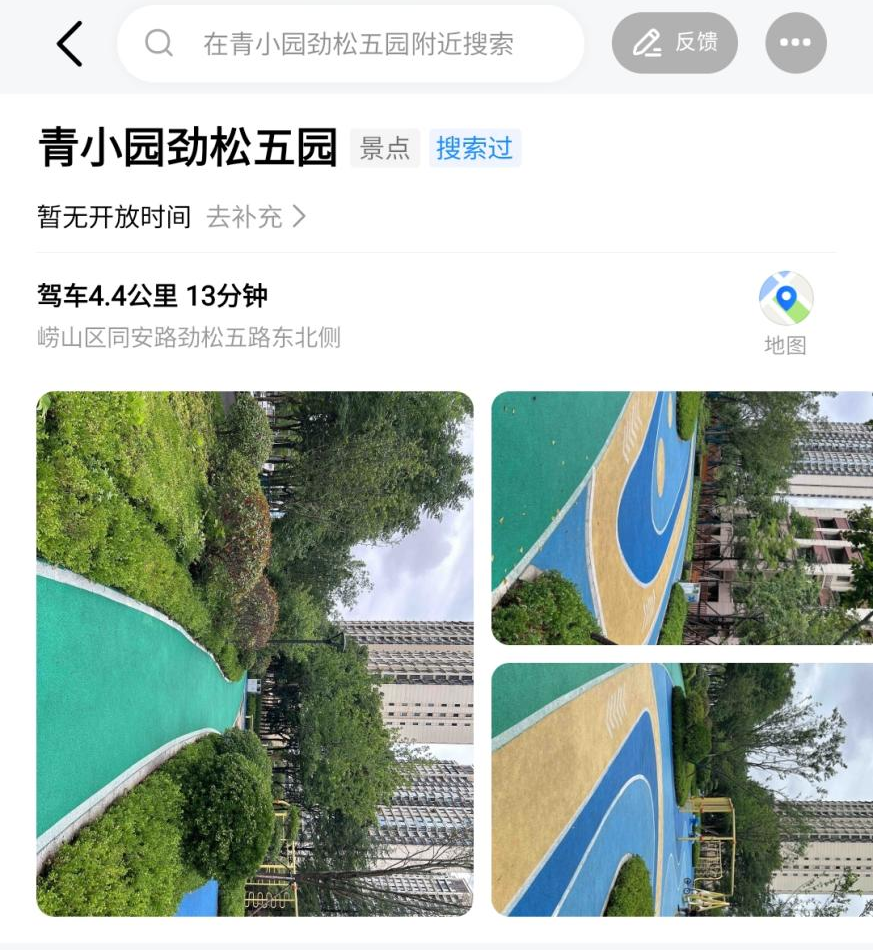
Task: View the bottom-right playground photo
Action: tap(682, 789)
